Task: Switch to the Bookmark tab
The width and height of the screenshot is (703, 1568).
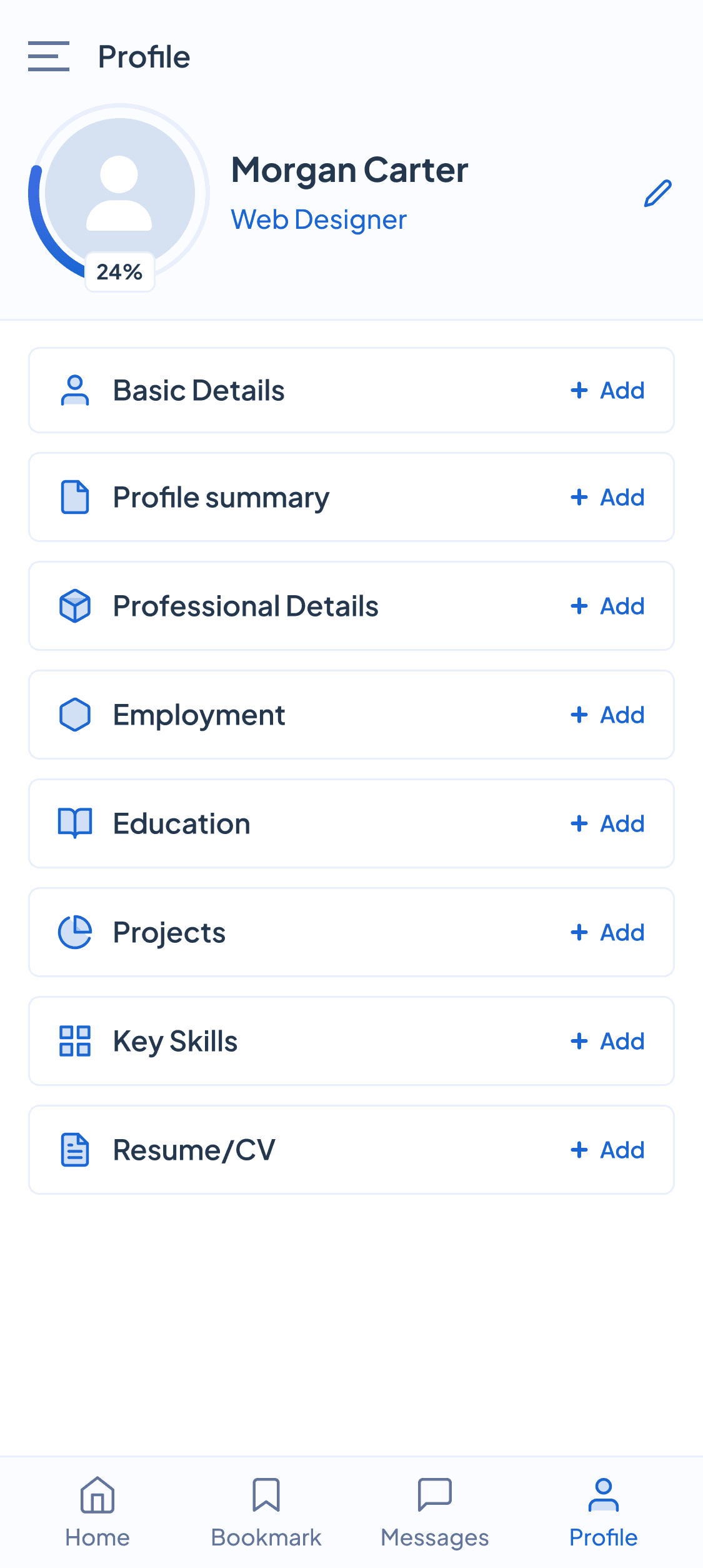Action: pos(266,1510)
